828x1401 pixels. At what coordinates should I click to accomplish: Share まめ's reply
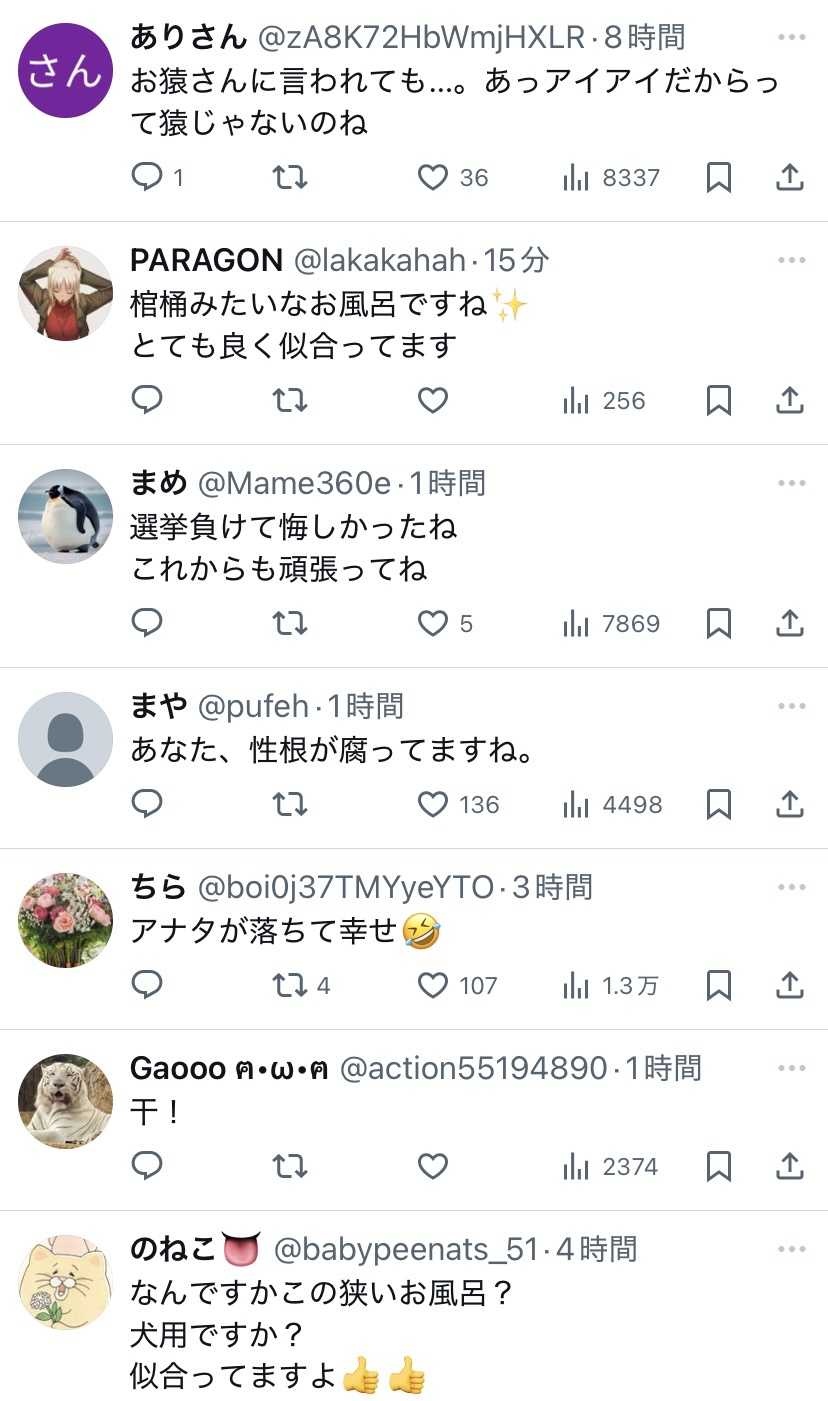tap(790, 624)
